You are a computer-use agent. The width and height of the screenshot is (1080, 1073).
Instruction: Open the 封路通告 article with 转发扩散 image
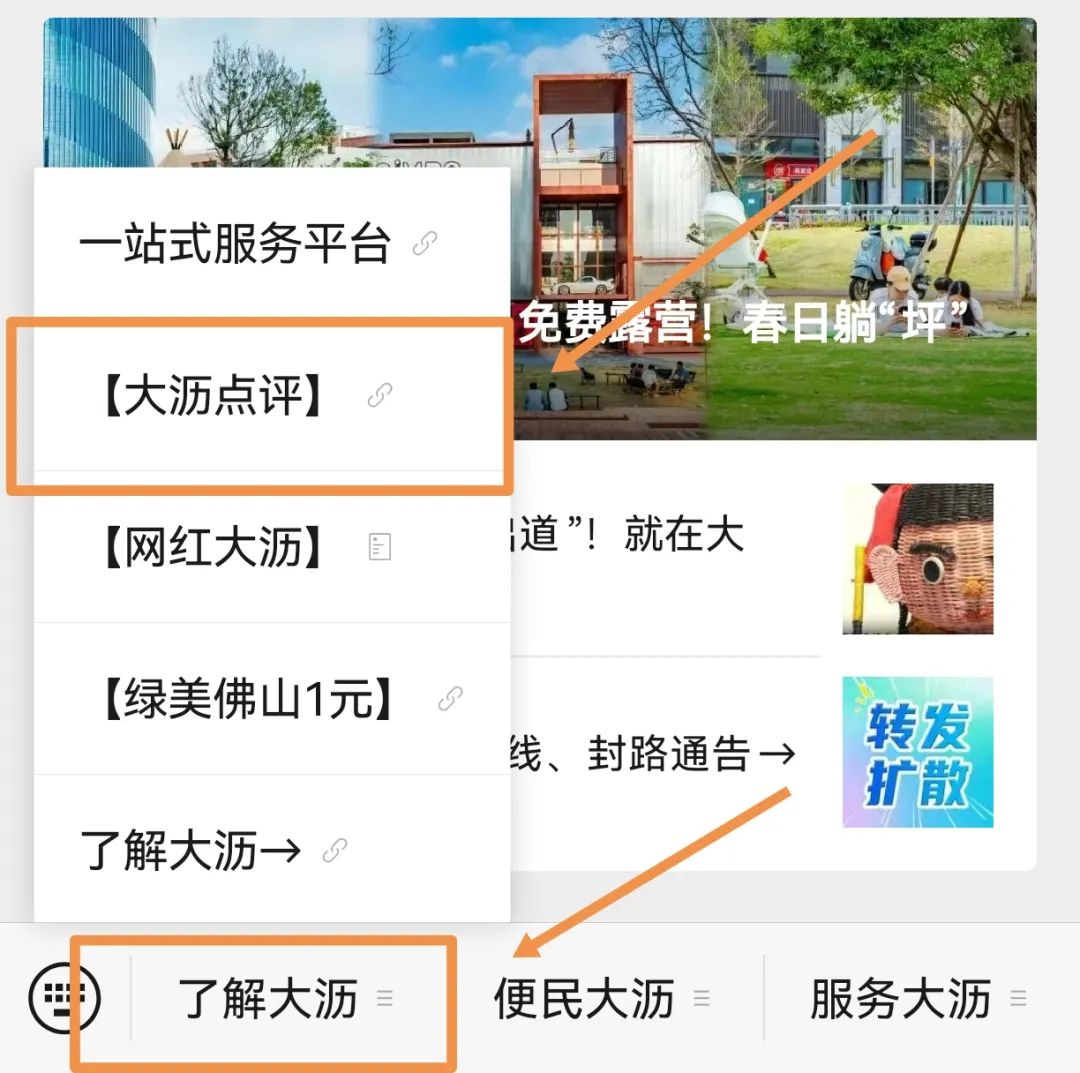pyautogui.click(x=773, y=754)
